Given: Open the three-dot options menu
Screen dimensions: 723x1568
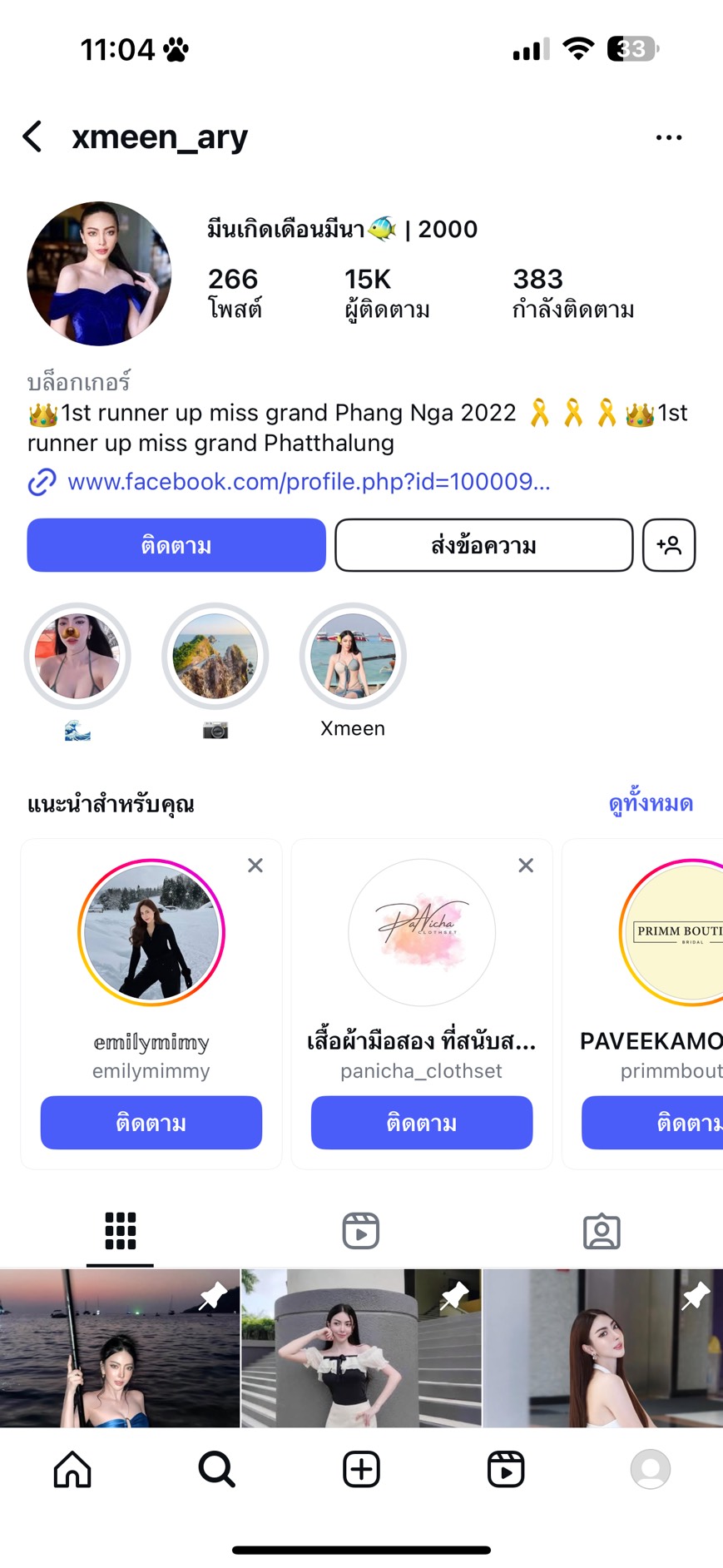Looking at the screenshot, I should [668, 137].
